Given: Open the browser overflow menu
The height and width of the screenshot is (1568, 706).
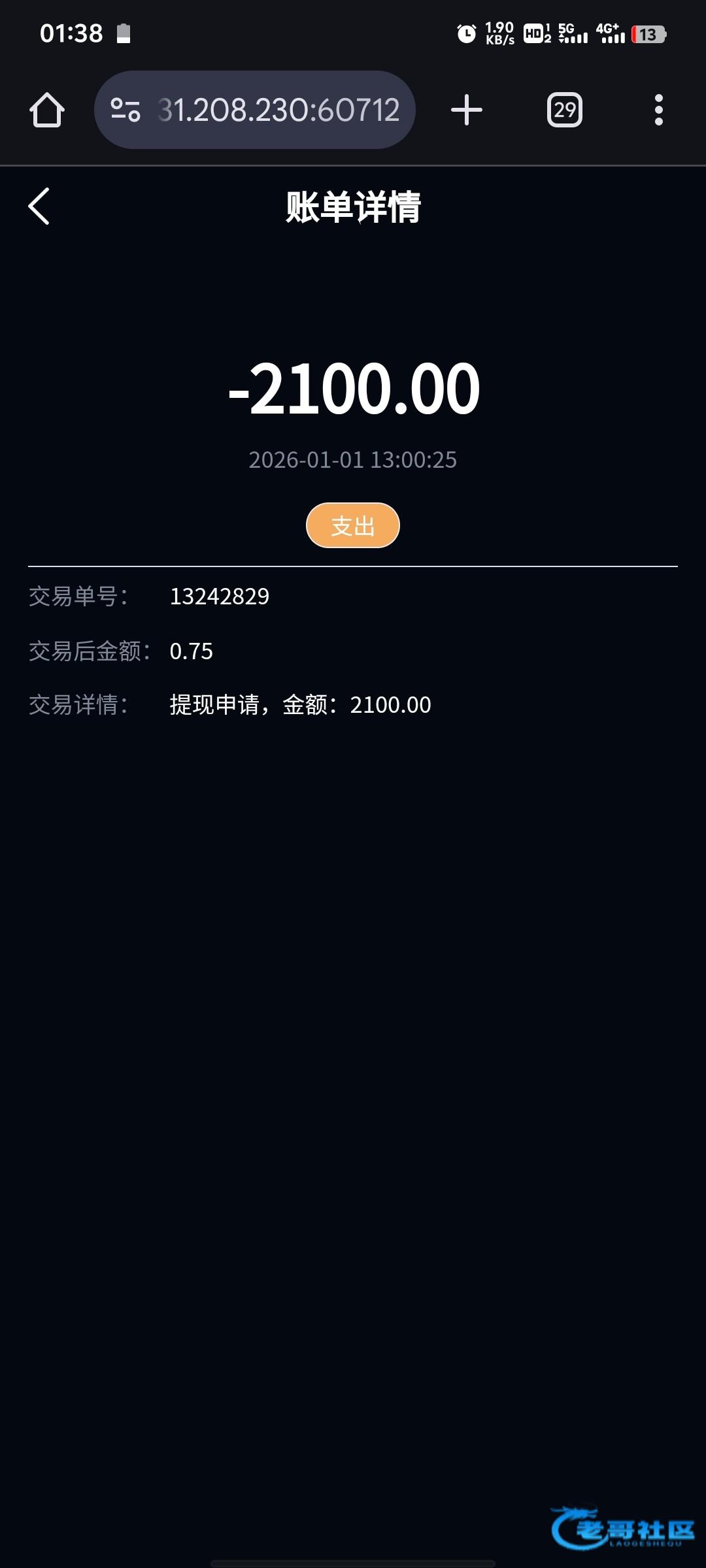Looking at the screenshot, I should point(659,110).
